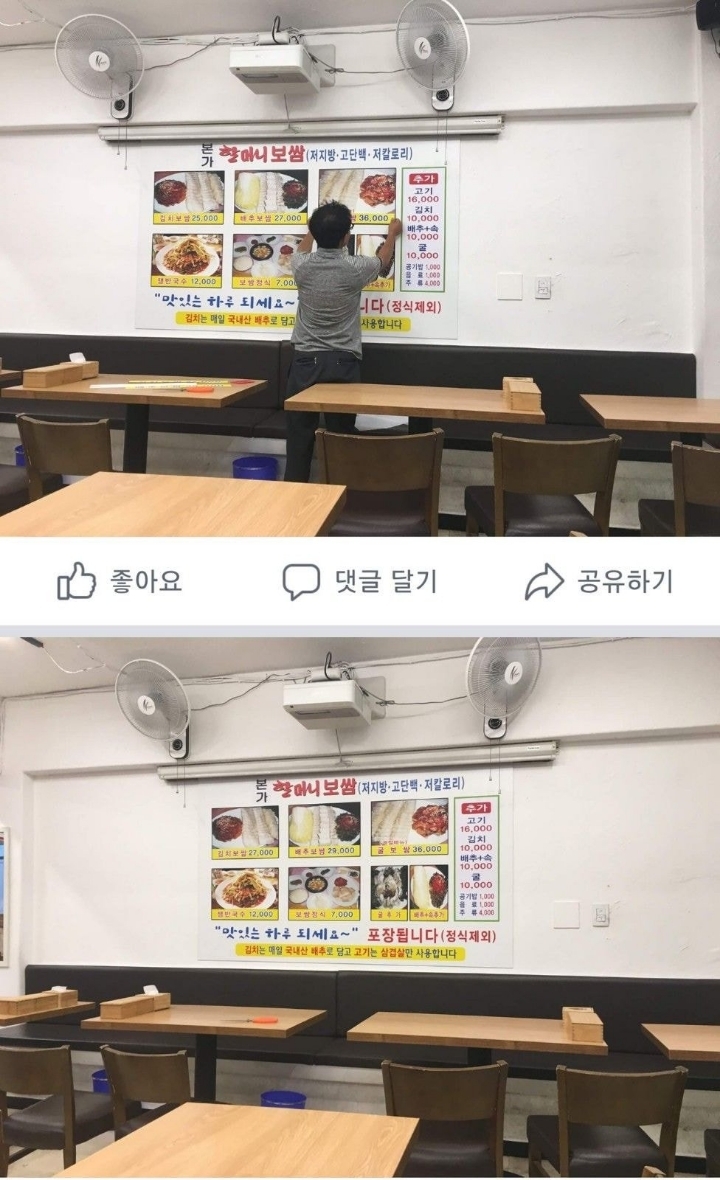720x1180 pixels.
Task: Open the top photo of man adjusting menu
Action: pos(360,270)
